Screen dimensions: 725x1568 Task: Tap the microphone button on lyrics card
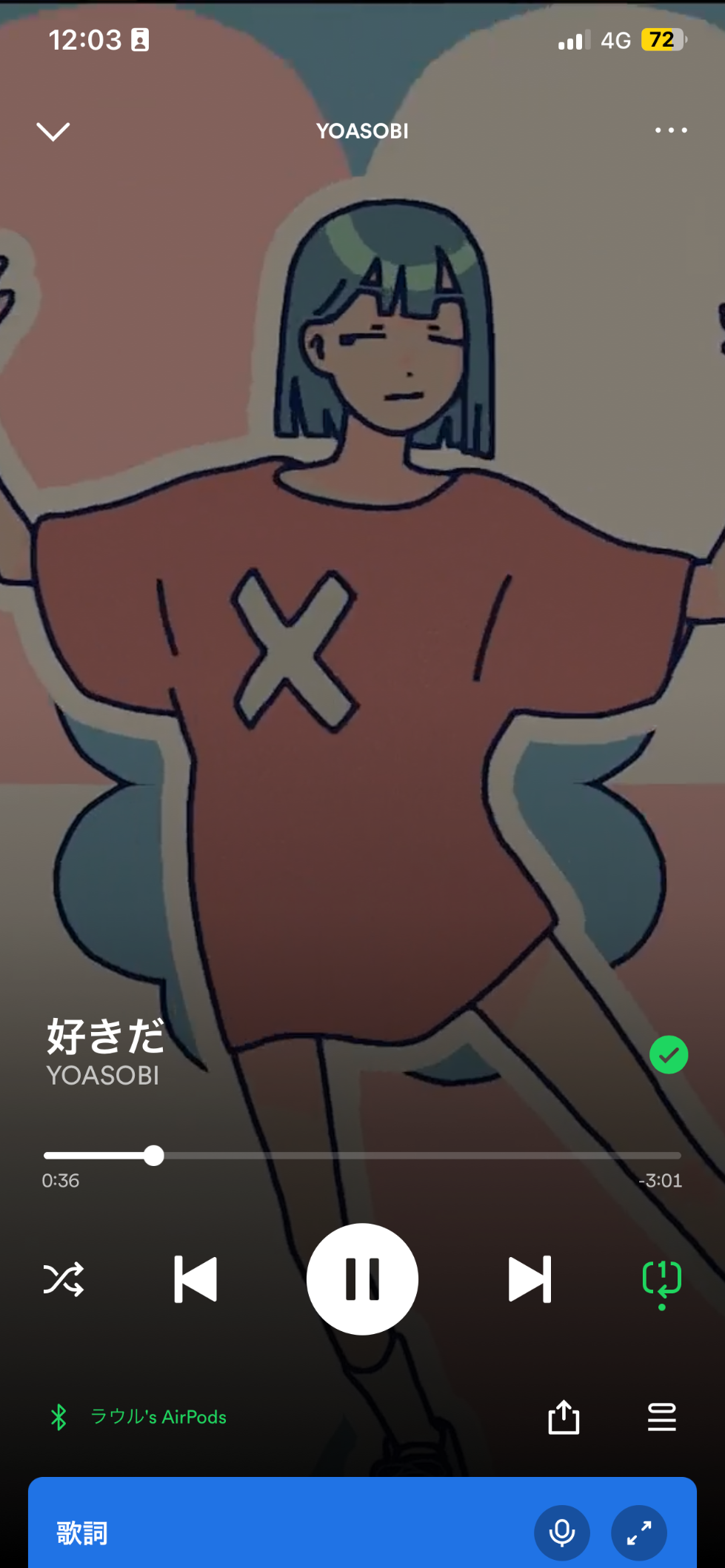pos(562,1532)
